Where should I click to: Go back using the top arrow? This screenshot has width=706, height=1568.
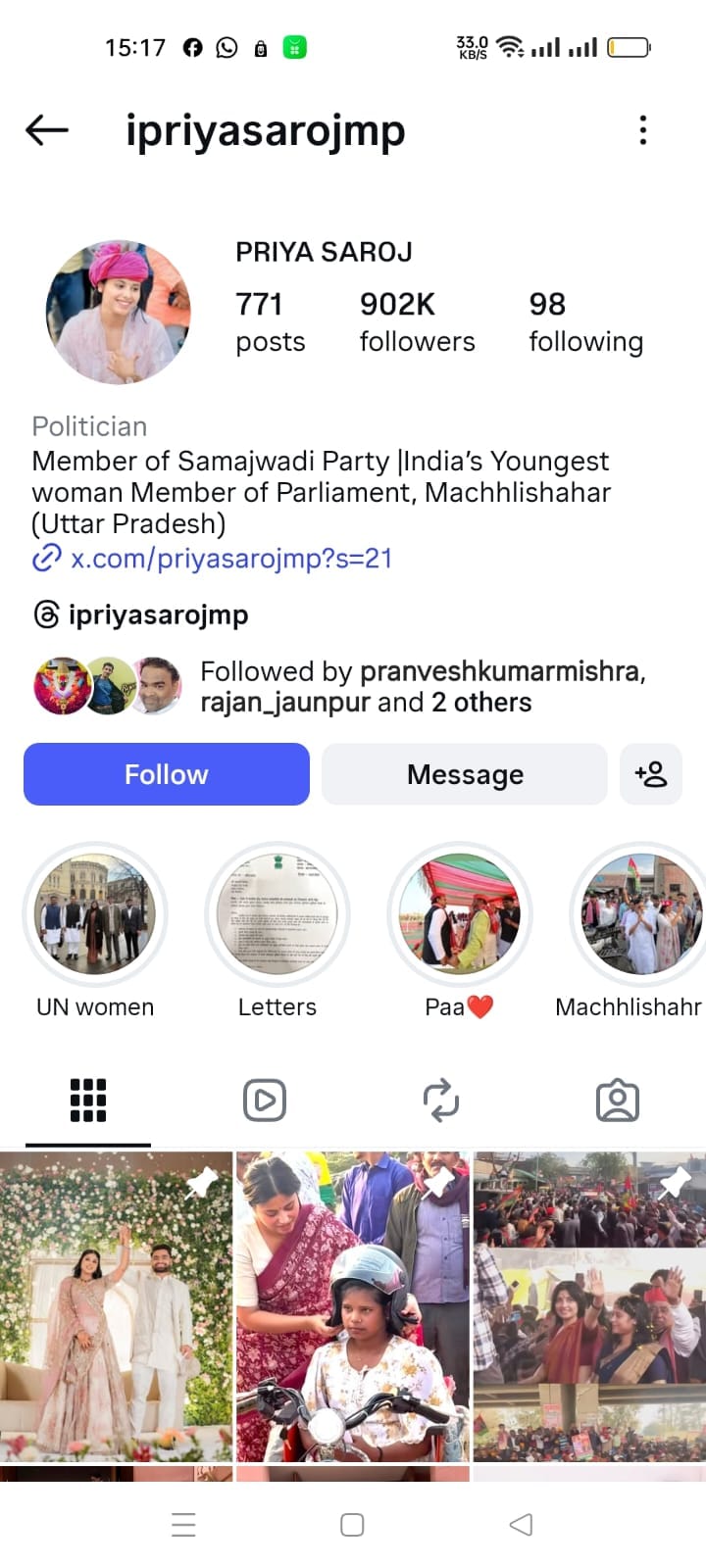47,129
